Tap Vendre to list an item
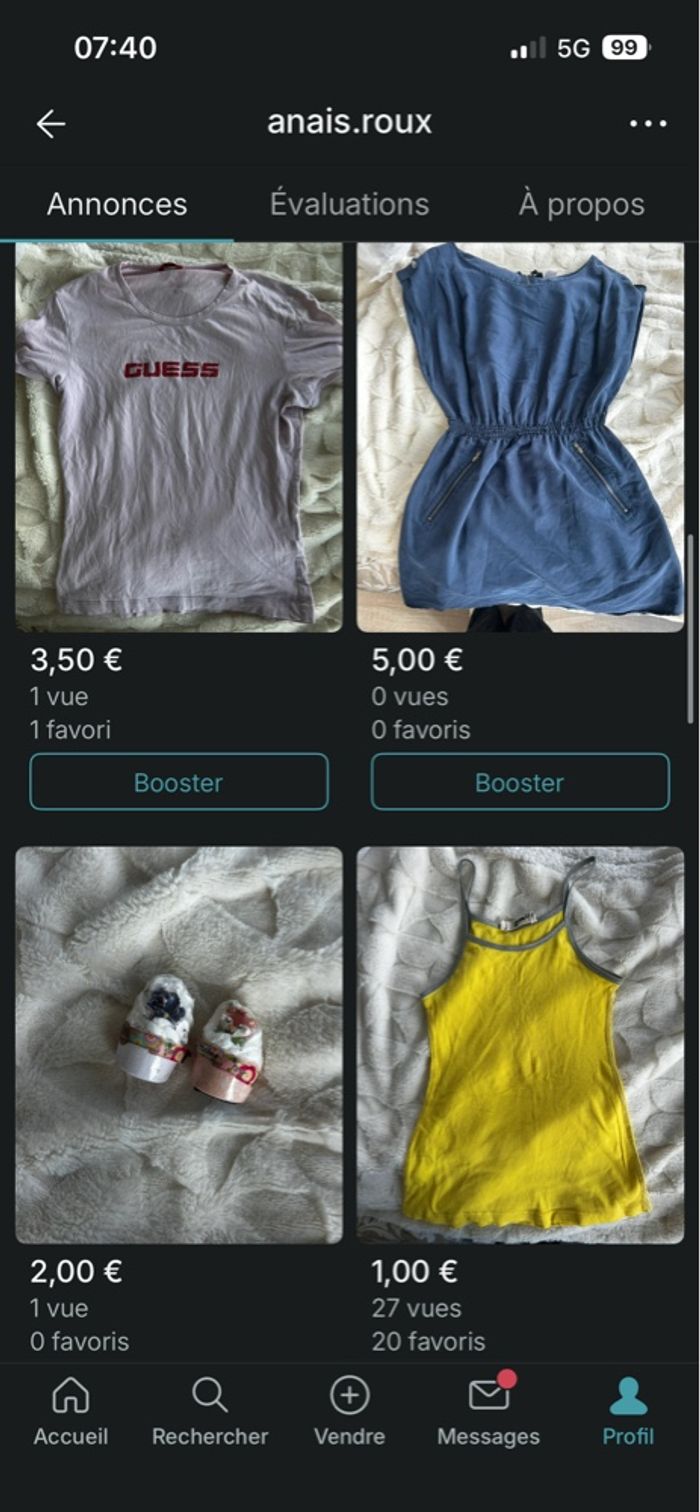This screenshot has height=1512, width=700. (x=349, y=1411)
